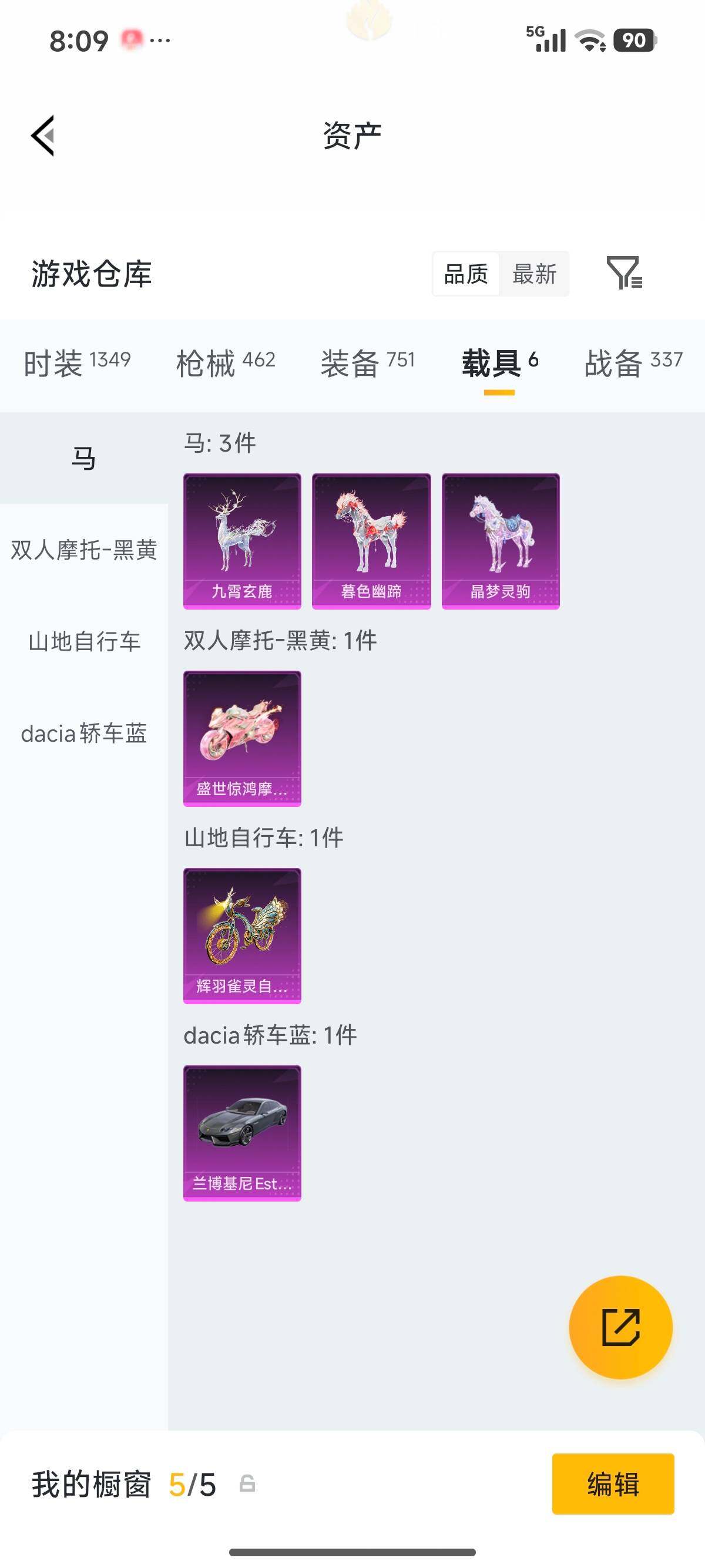Screen dimensions: 705x1568
Task: View the 辉羽雀灵 bicycle card
Action: pos(242,936)
